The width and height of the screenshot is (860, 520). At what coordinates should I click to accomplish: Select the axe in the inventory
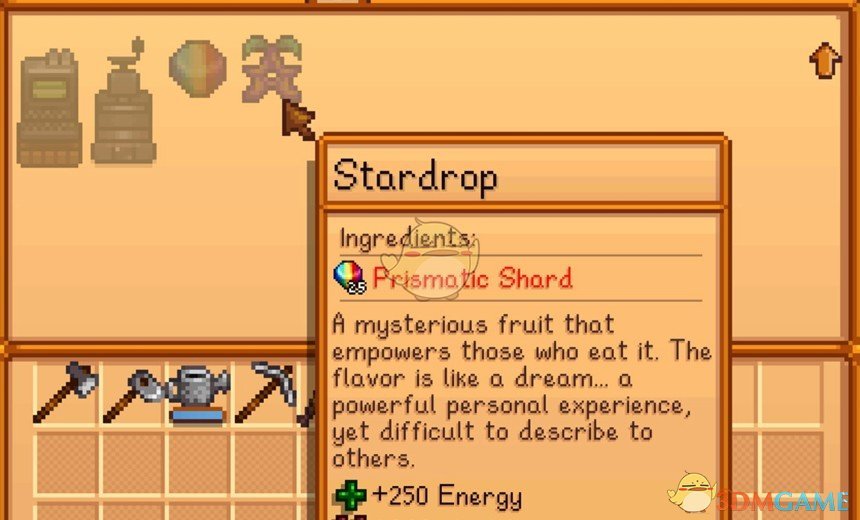click(x=66, y=392)
